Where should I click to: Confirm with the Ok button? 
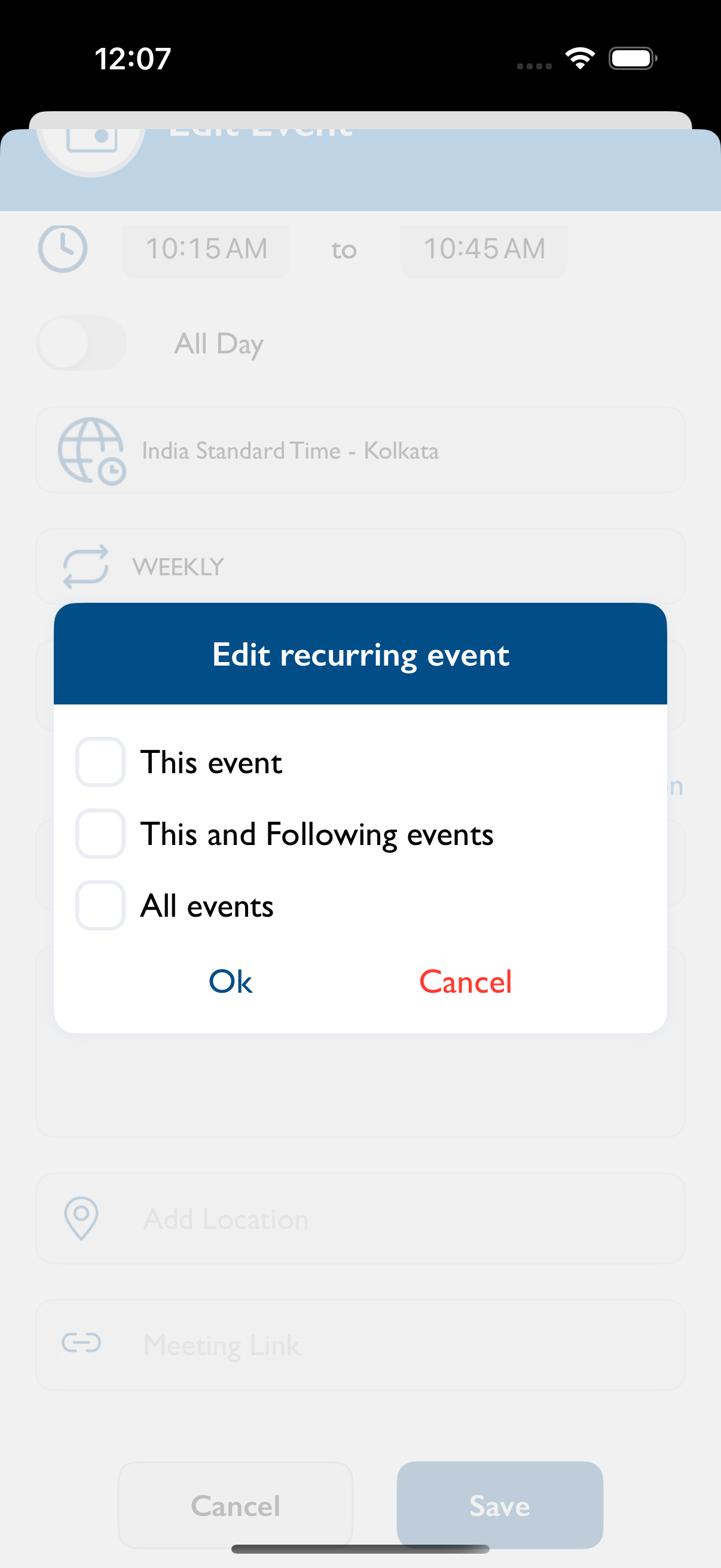[x=231, y=981]
